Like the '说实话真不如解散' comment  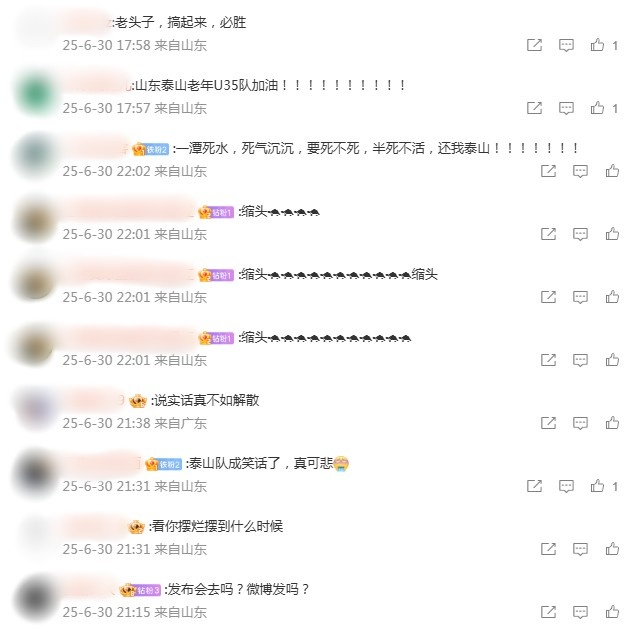click(612, 423)
